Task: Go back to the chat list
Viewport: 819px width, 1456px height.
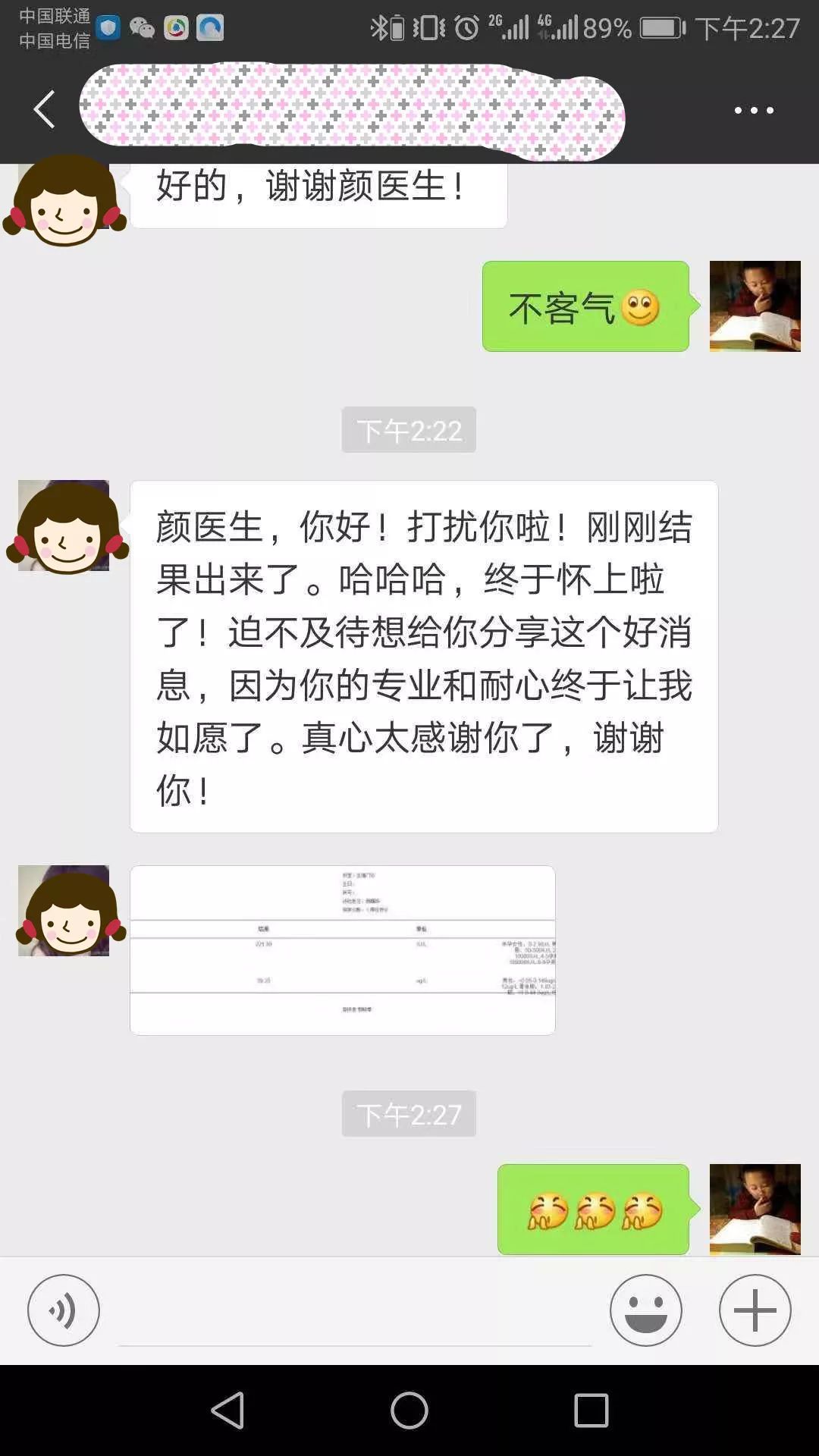Action: (44, 109)
